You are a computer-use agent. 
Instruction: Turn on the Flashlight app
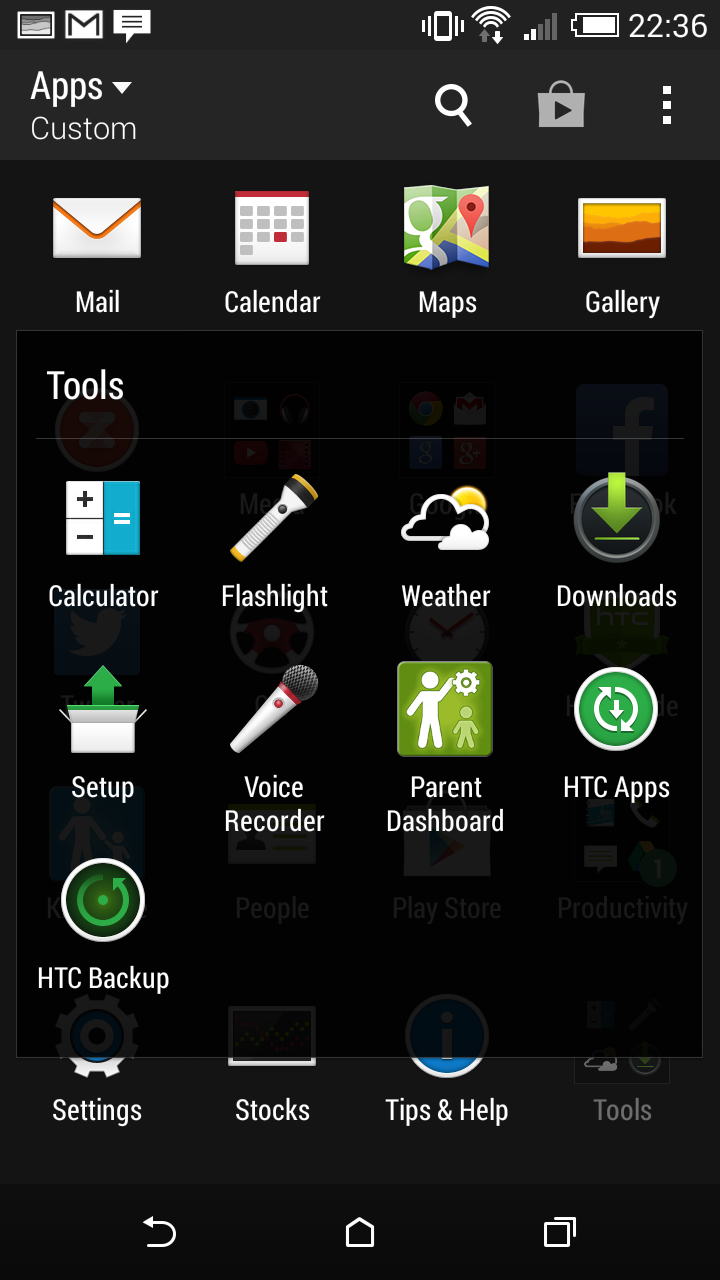tap(274, 543)
